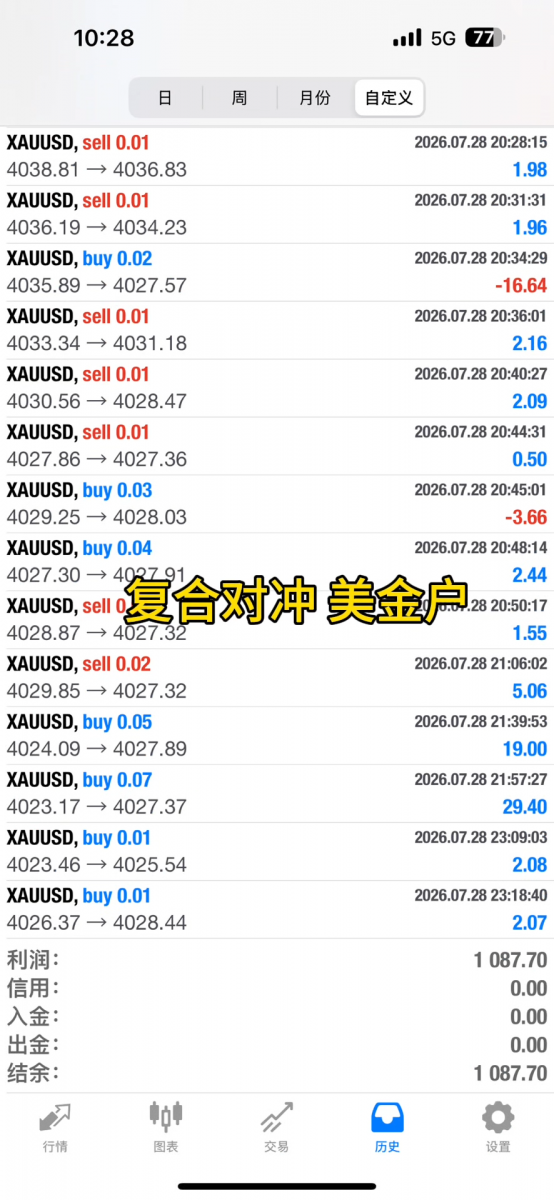Switch to the 历史 history tab
Image resolution: width=554 pixels, height=1200 pixels.
click(387, 1127)
